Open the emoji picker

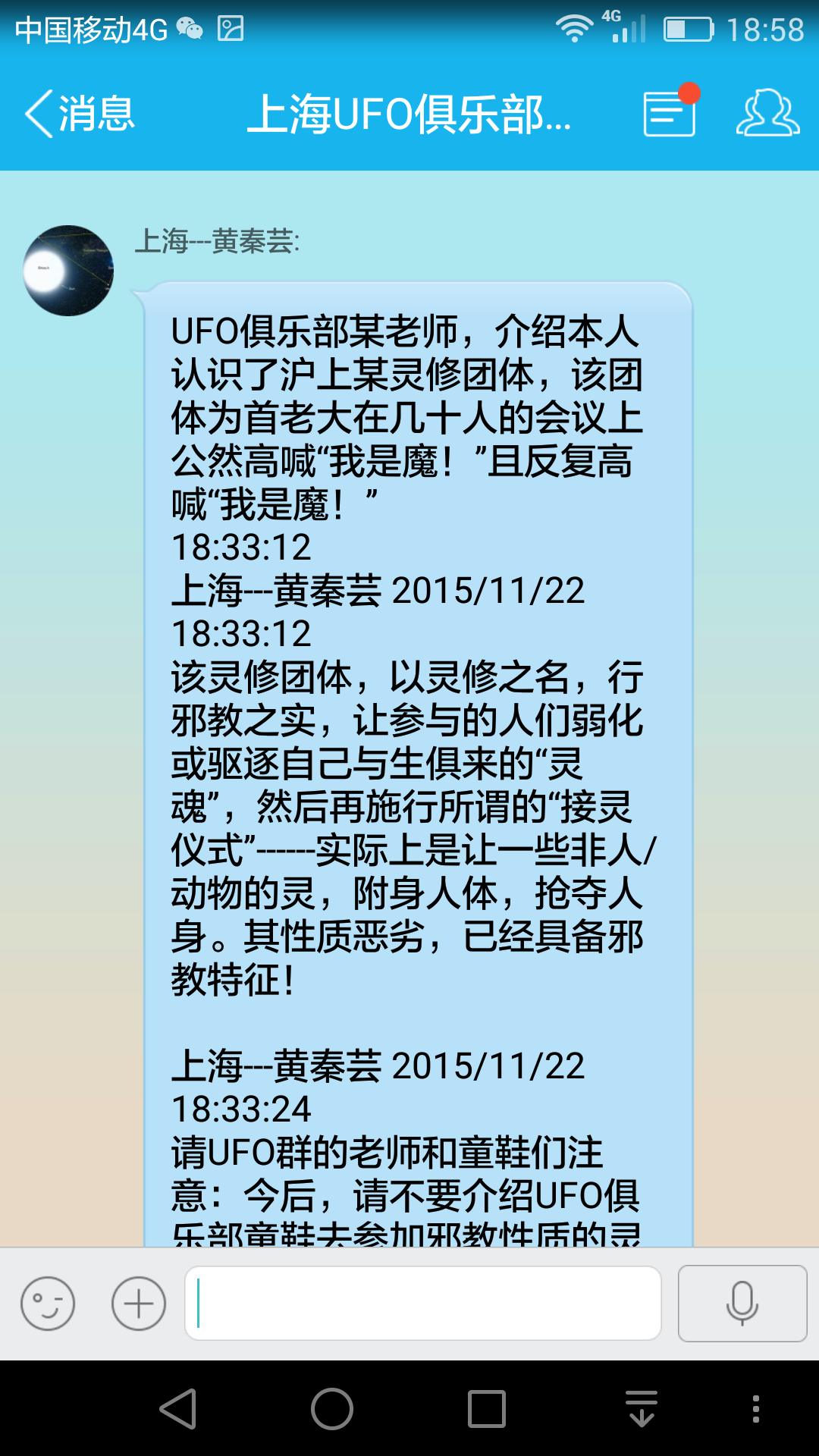coord(48,1304)
